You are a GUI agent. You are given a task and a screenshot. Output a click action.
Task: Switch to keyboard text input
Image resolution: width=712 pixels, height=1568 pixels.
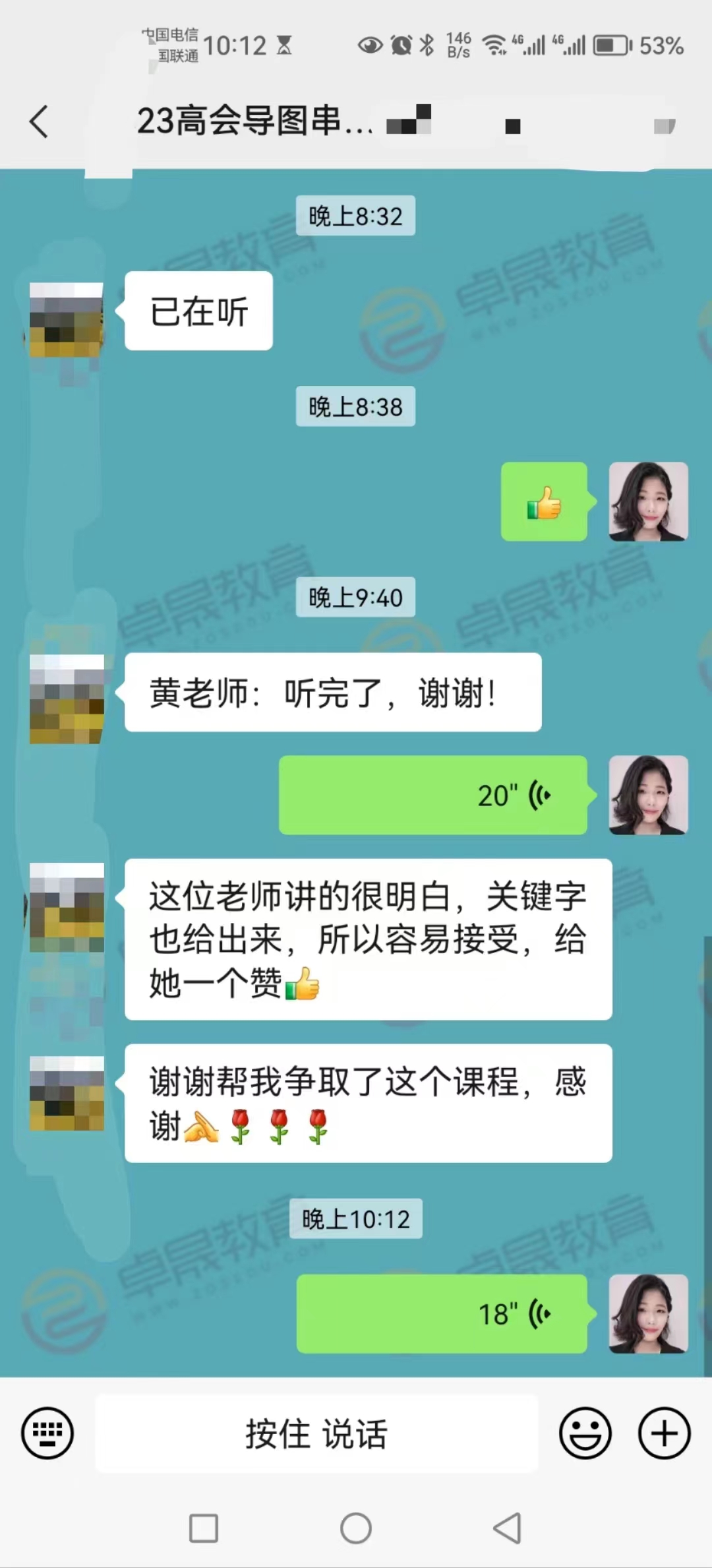[x=47, y=1433]
